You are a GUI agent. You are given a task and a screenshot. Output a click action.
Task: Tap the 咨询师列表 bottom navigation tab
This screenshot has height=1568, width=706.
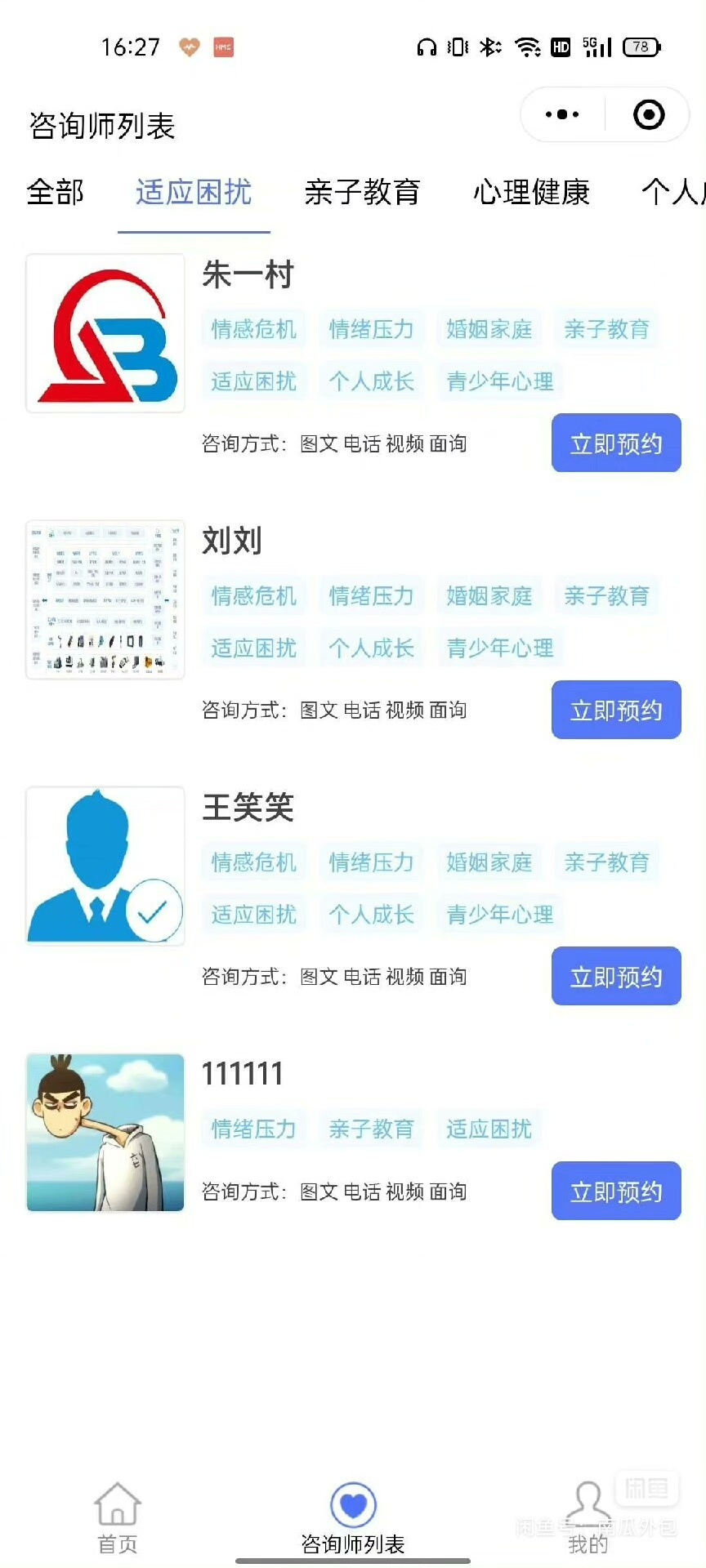(x=353, y=1518)
